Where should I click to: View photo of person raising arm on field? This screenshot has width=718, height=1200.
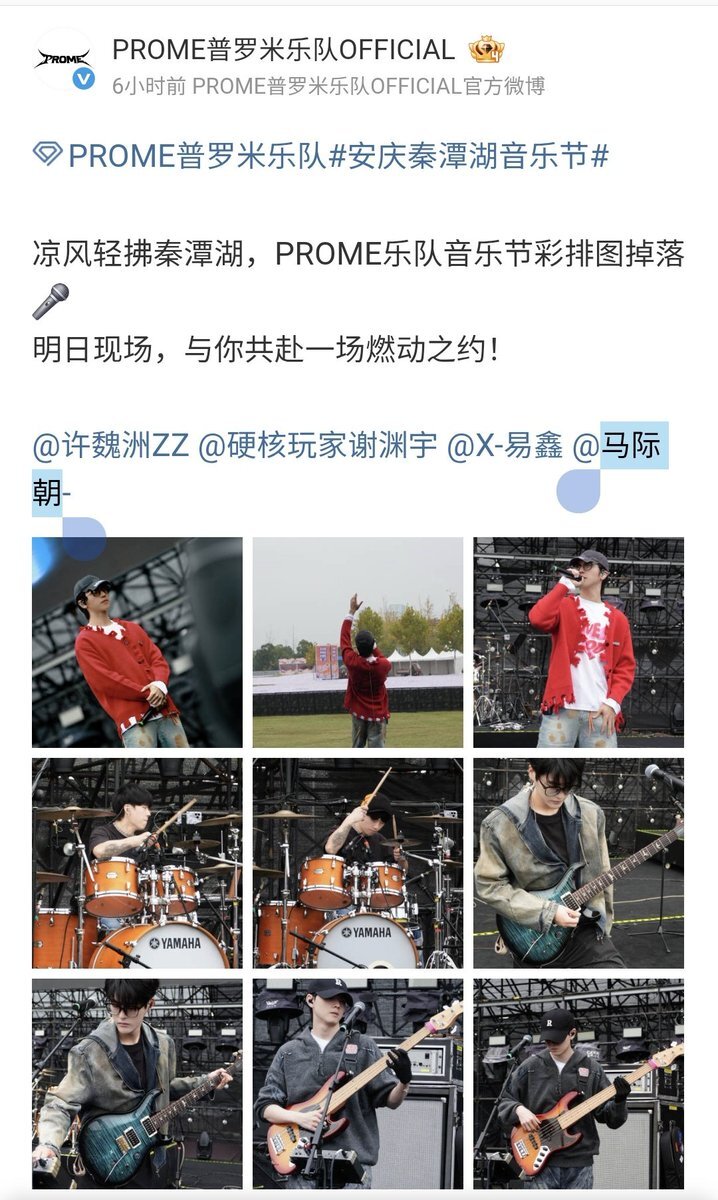click(358, 642)
